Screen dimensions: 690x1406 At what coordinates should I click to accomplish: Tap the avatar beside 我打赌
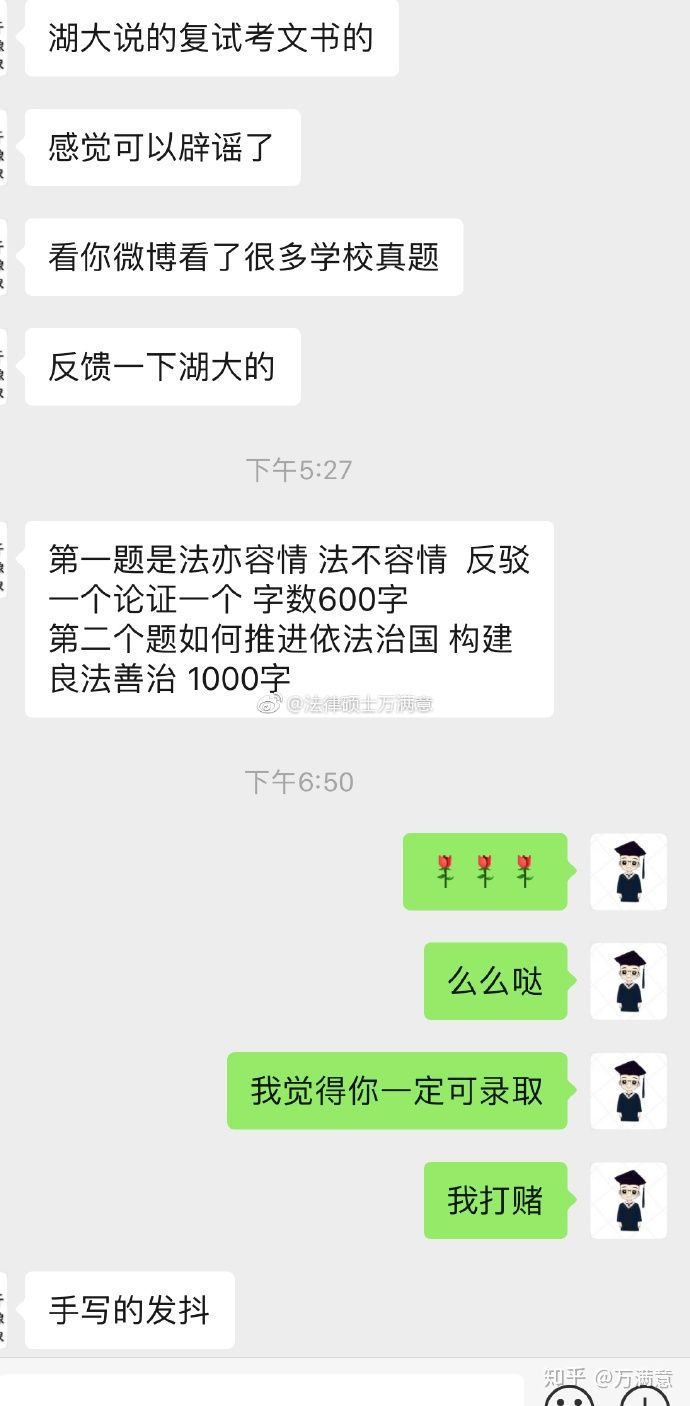click(x=628, y=1200)
